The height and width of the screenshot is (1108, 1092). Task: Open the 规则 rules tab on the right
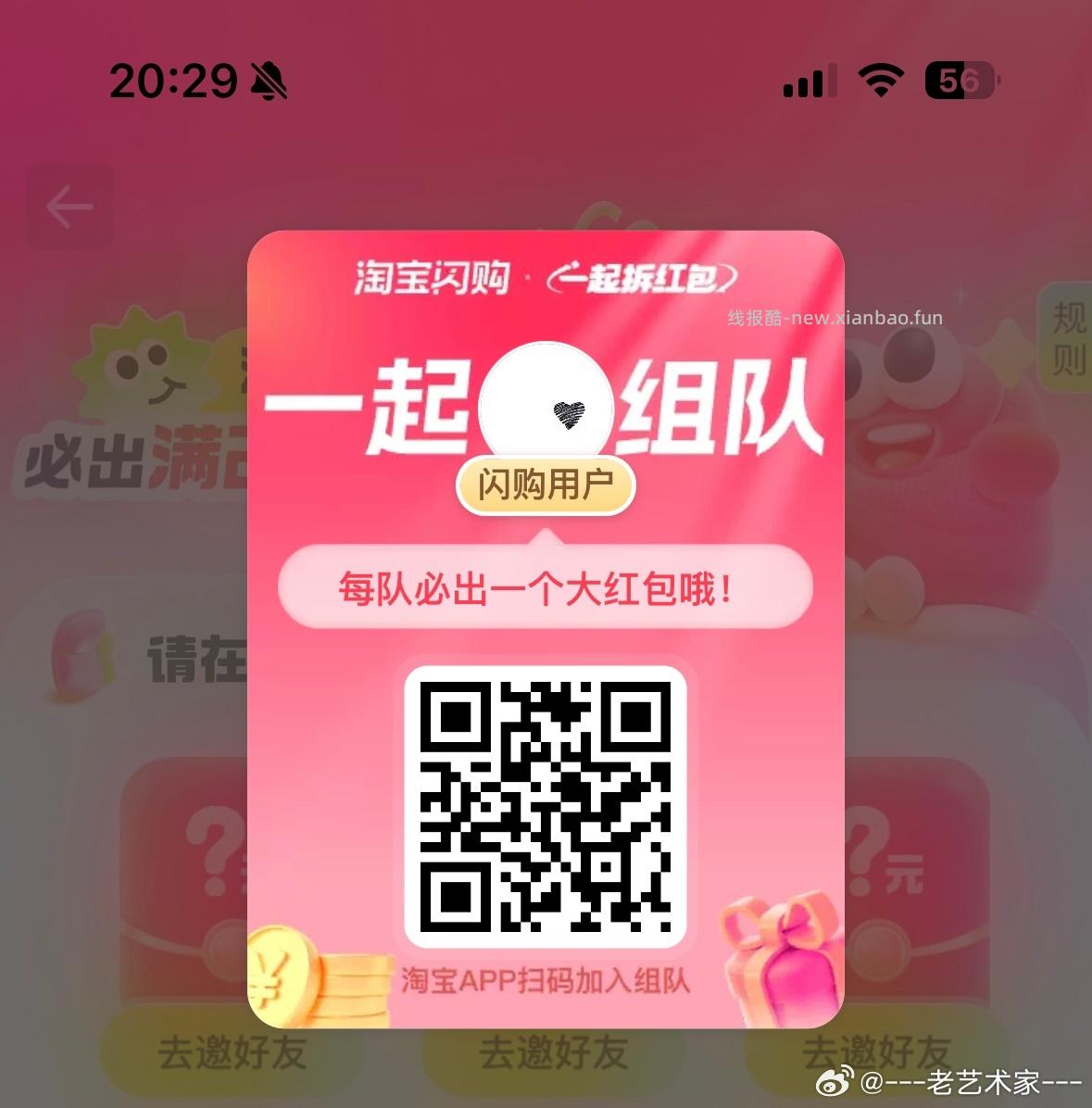click(x=1067, y=341)
